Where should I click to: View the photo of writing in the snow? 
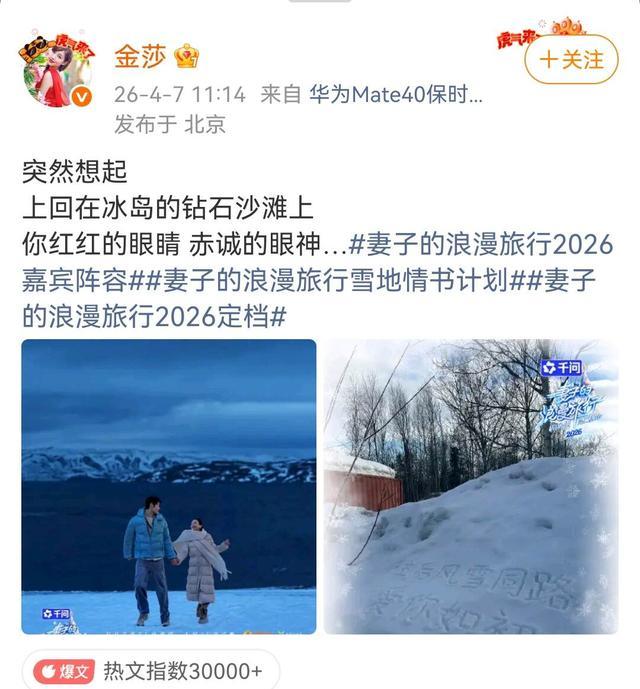pos(470,487)
